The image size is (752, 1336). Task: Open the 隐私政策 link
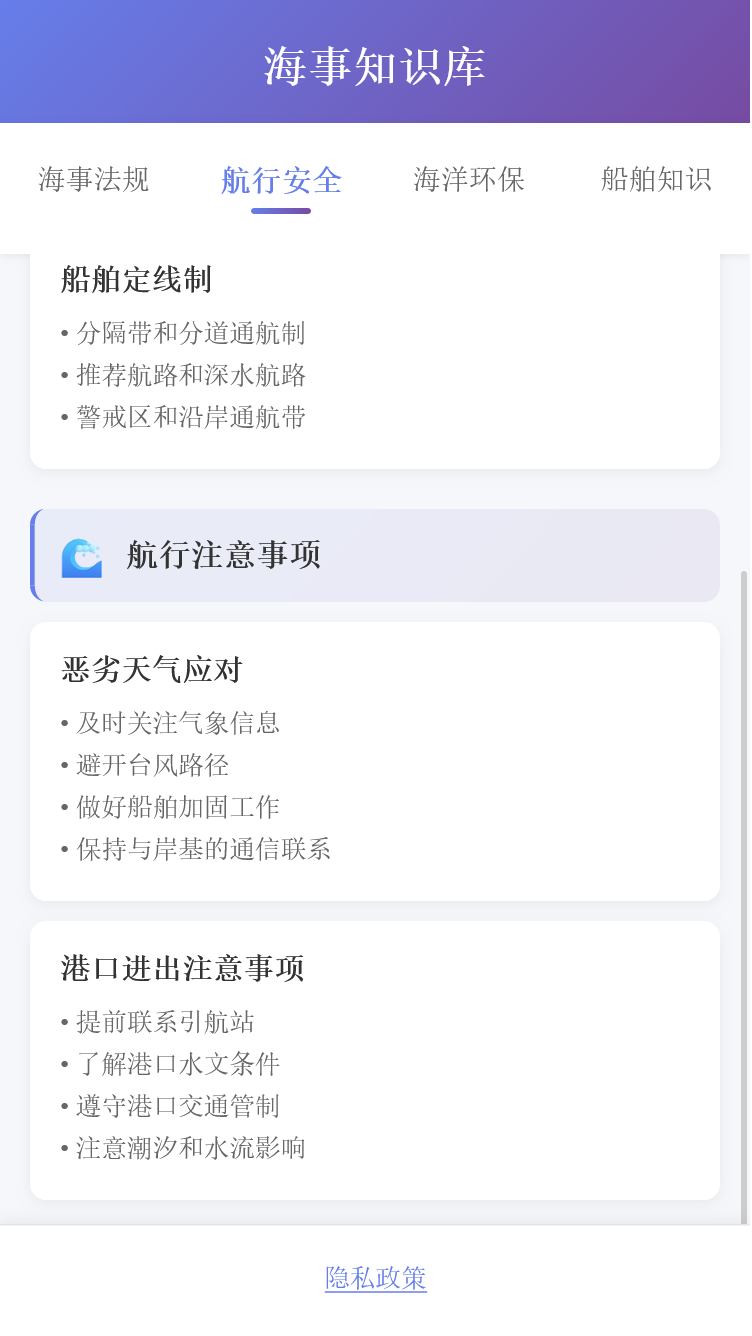click(x=375, y=1279)
